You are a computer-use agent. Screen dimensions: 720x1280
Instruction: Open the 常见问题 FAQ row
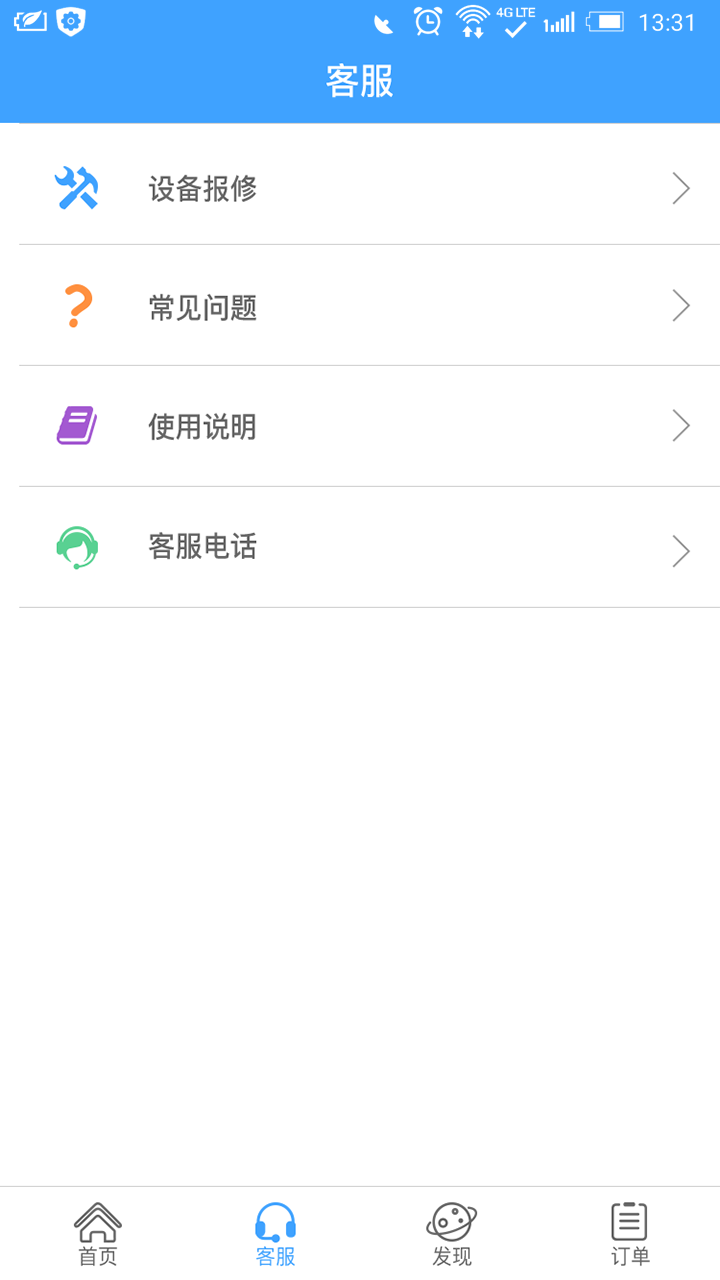click(360, 307)
